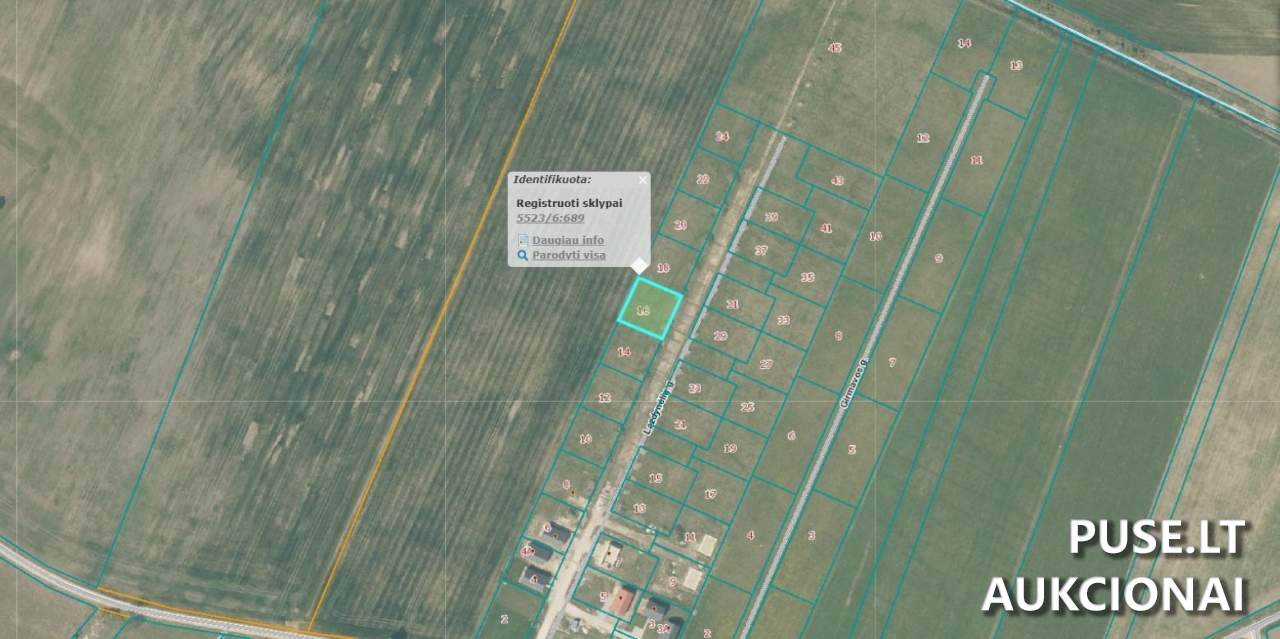The width and height of the screenshot is (1280, 639).
Task: Close the Identifikuota popup
Action: pos(642,181)
